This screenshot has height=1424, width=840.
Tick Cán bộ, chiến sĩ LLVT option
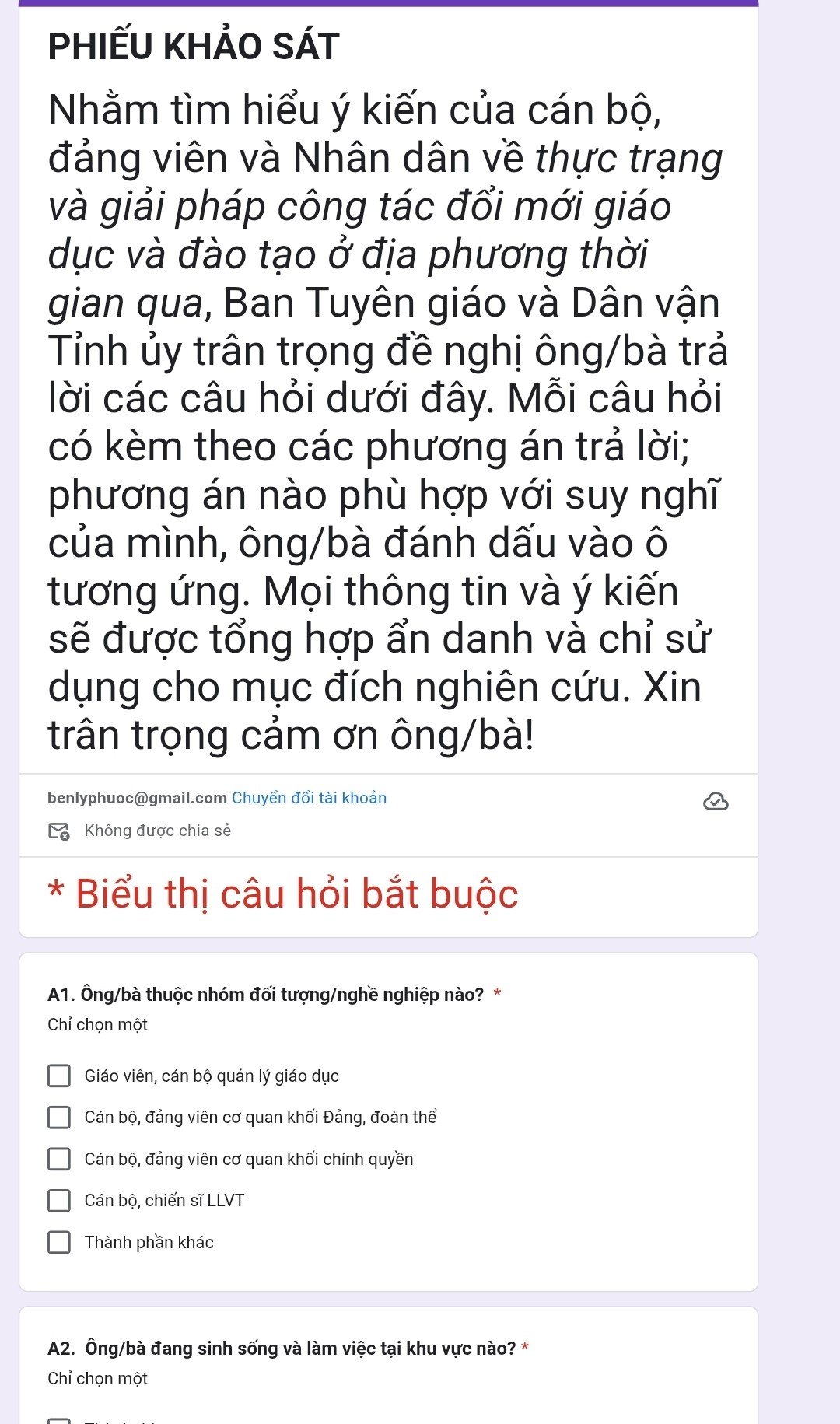click(59, 1201)
